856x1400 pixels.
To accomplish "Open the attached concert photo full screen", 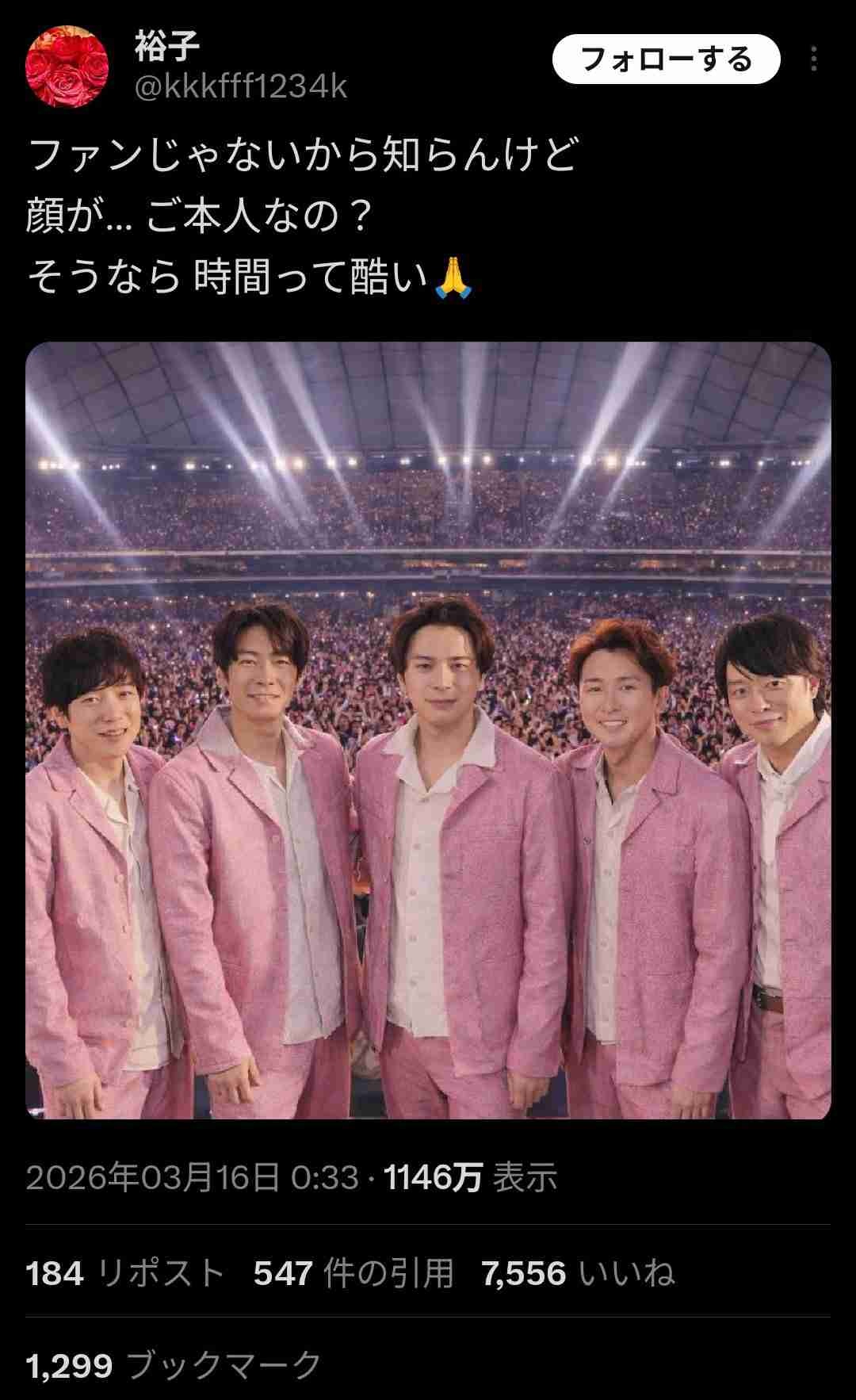I will pyautogui.click(x=428, y=729).
